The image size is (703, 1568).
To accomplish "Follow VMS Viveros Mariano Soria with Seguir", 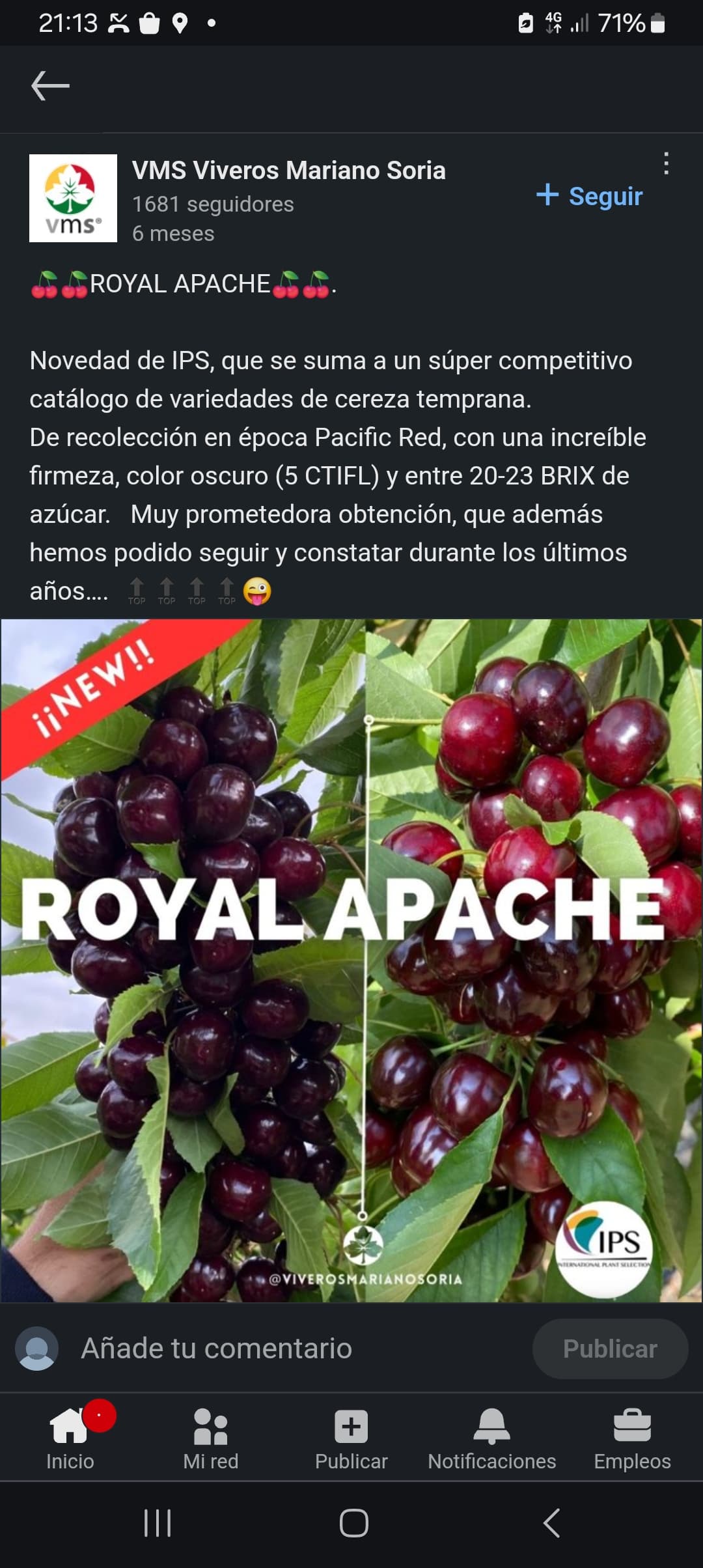I will (590, 196).
